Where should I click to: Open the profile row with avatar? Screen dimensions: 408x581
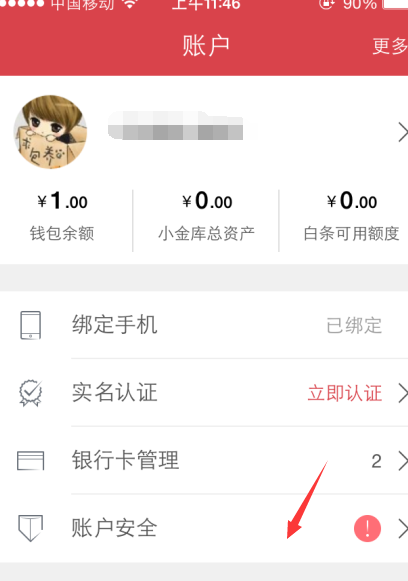click(204, 132)
